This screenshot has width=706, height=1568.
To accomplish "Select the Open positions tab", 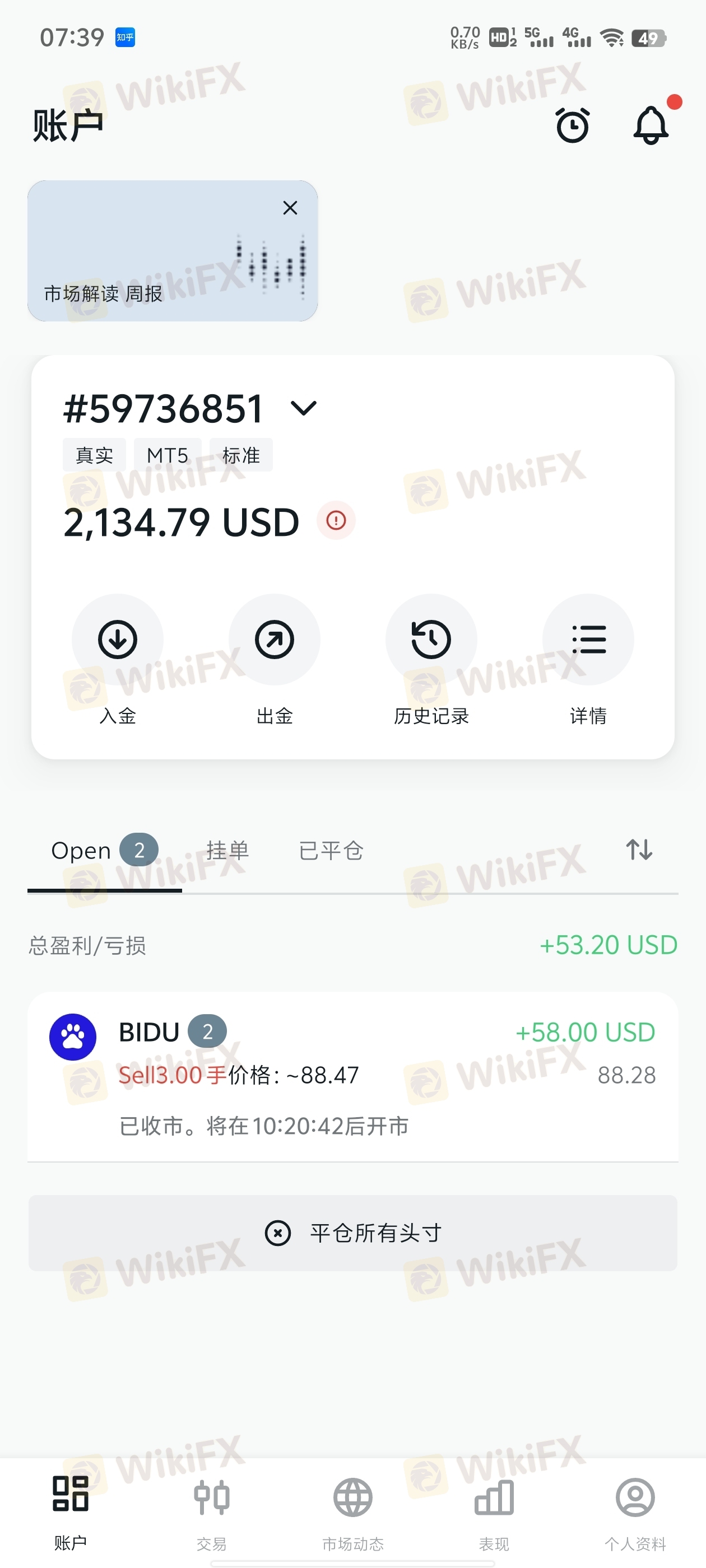I will [x=104, y=850].
